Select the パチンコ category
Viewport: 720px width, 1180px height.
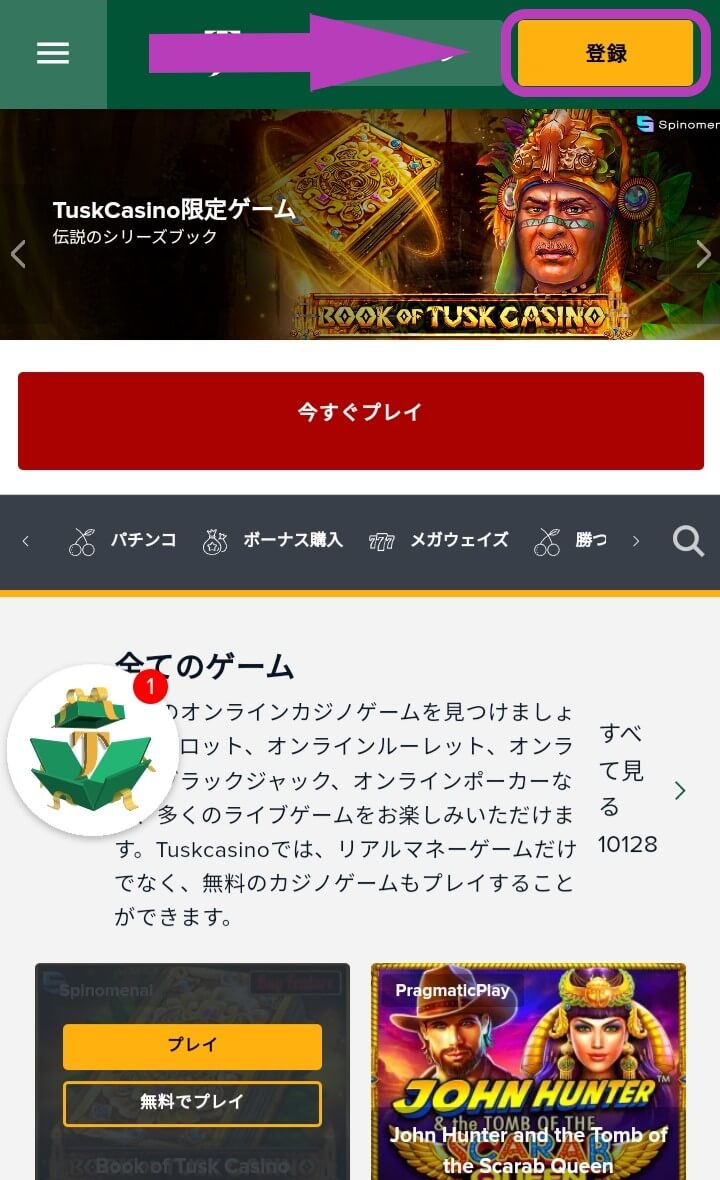pyautogui.click(x=122, y=541)
